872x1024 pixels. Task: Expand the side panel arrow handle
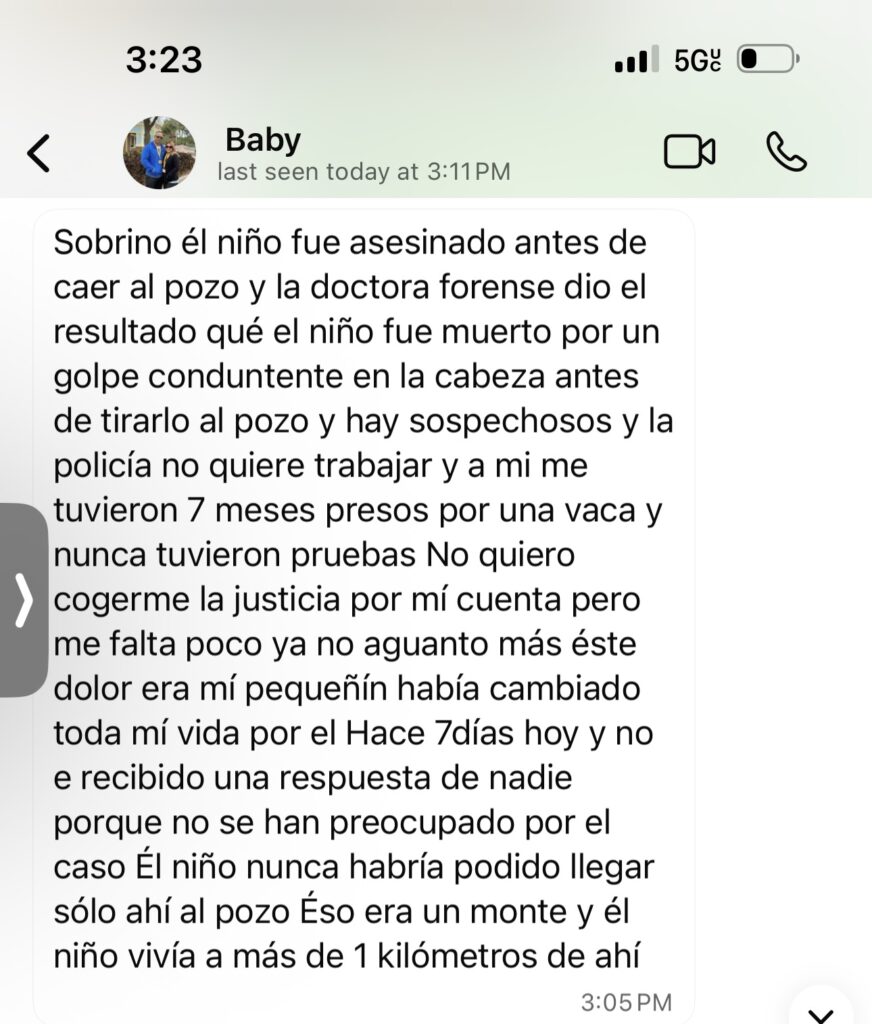tap(23, 600)
